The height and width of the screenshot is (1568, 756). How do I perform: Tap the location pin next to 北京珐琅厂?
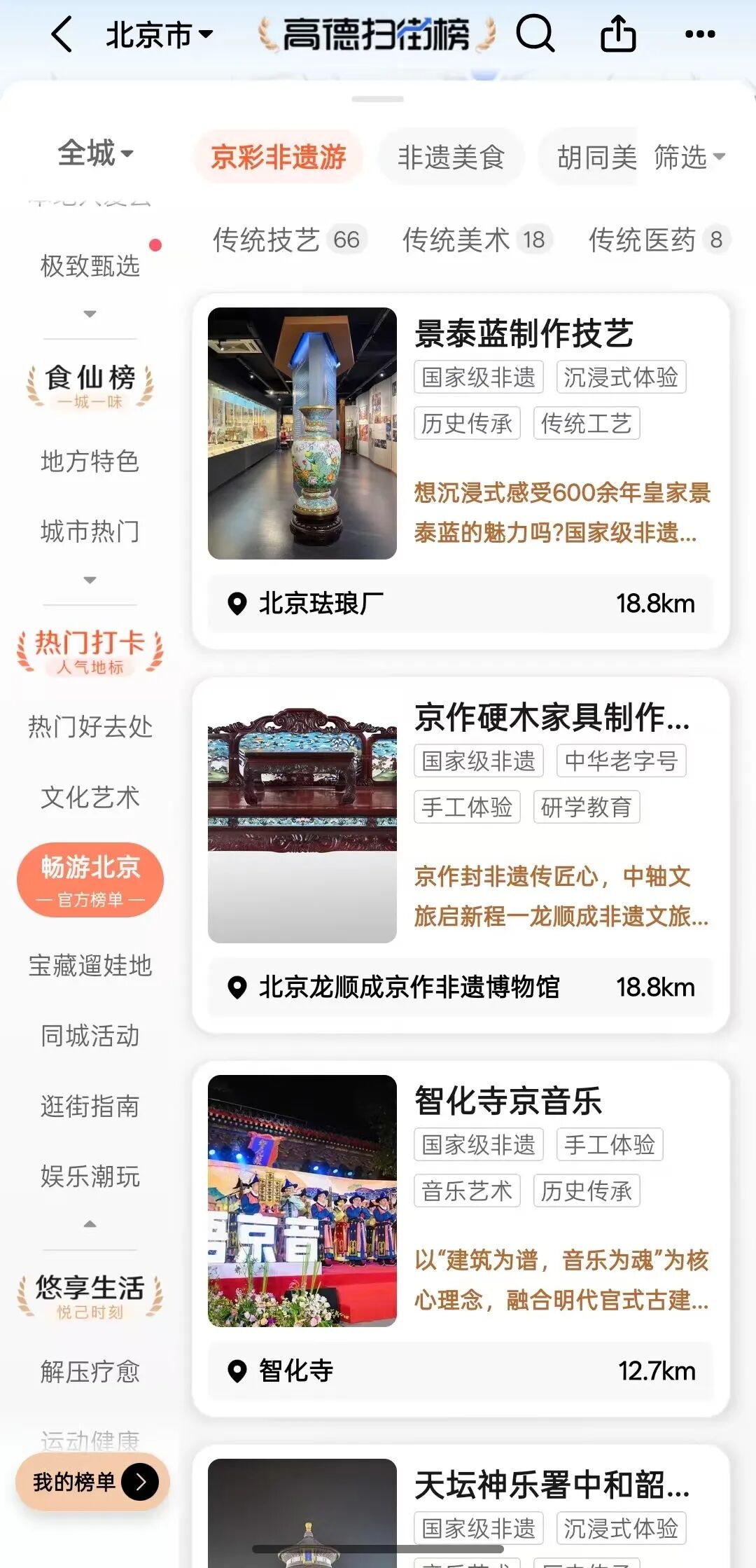(x=237, y=603)
